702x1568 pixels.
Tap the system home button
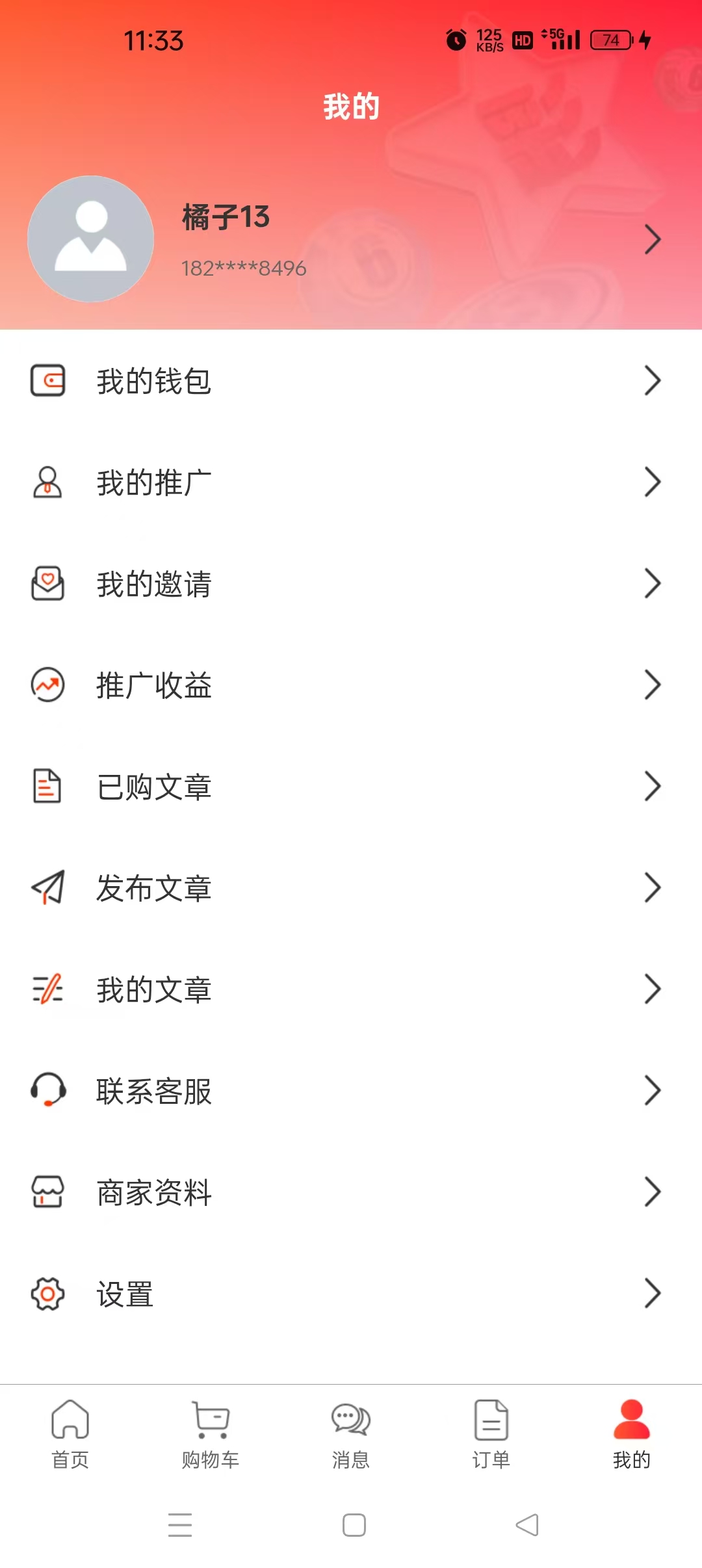[x=354, y=1525]
